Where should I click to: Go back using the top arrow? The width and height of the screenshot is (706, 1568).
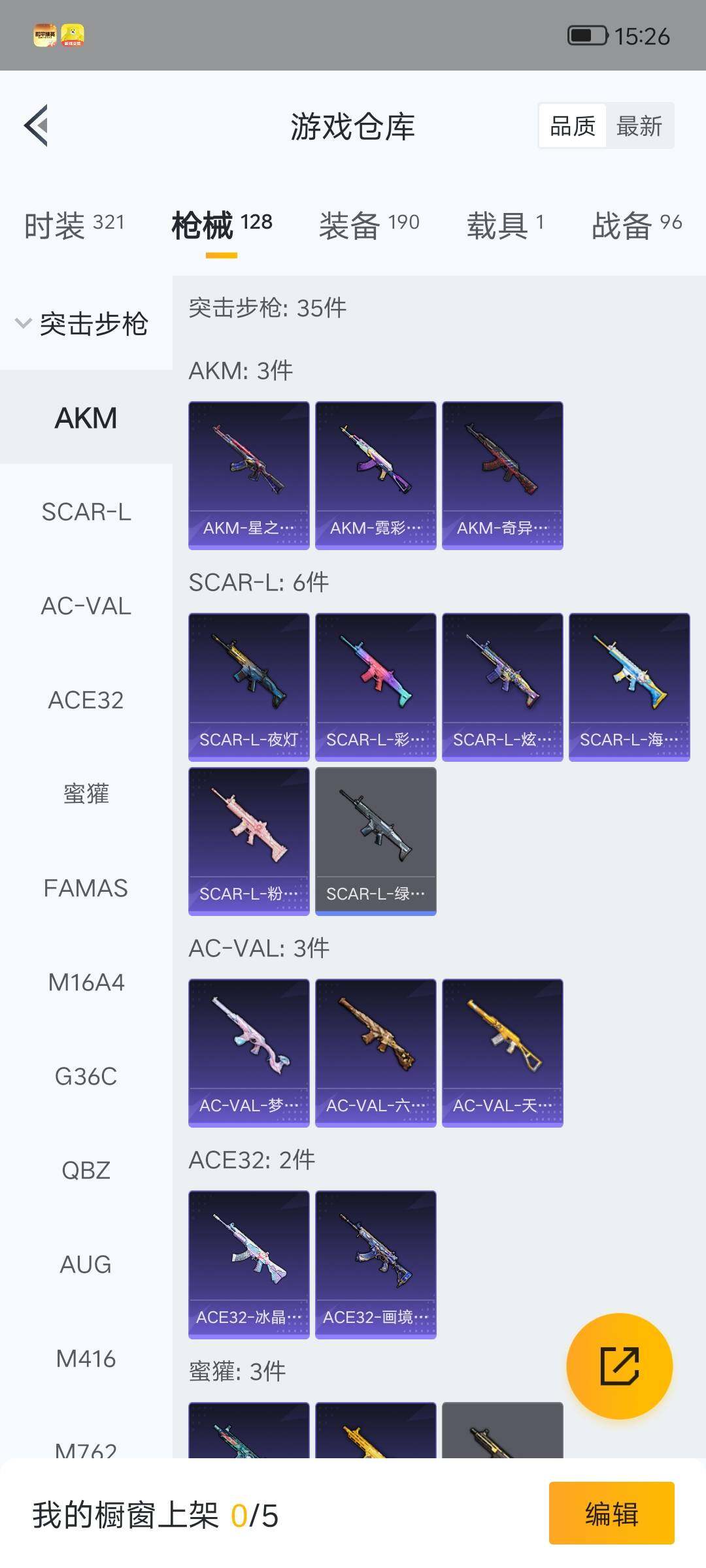pyautogui.click(x=37, y=125)
